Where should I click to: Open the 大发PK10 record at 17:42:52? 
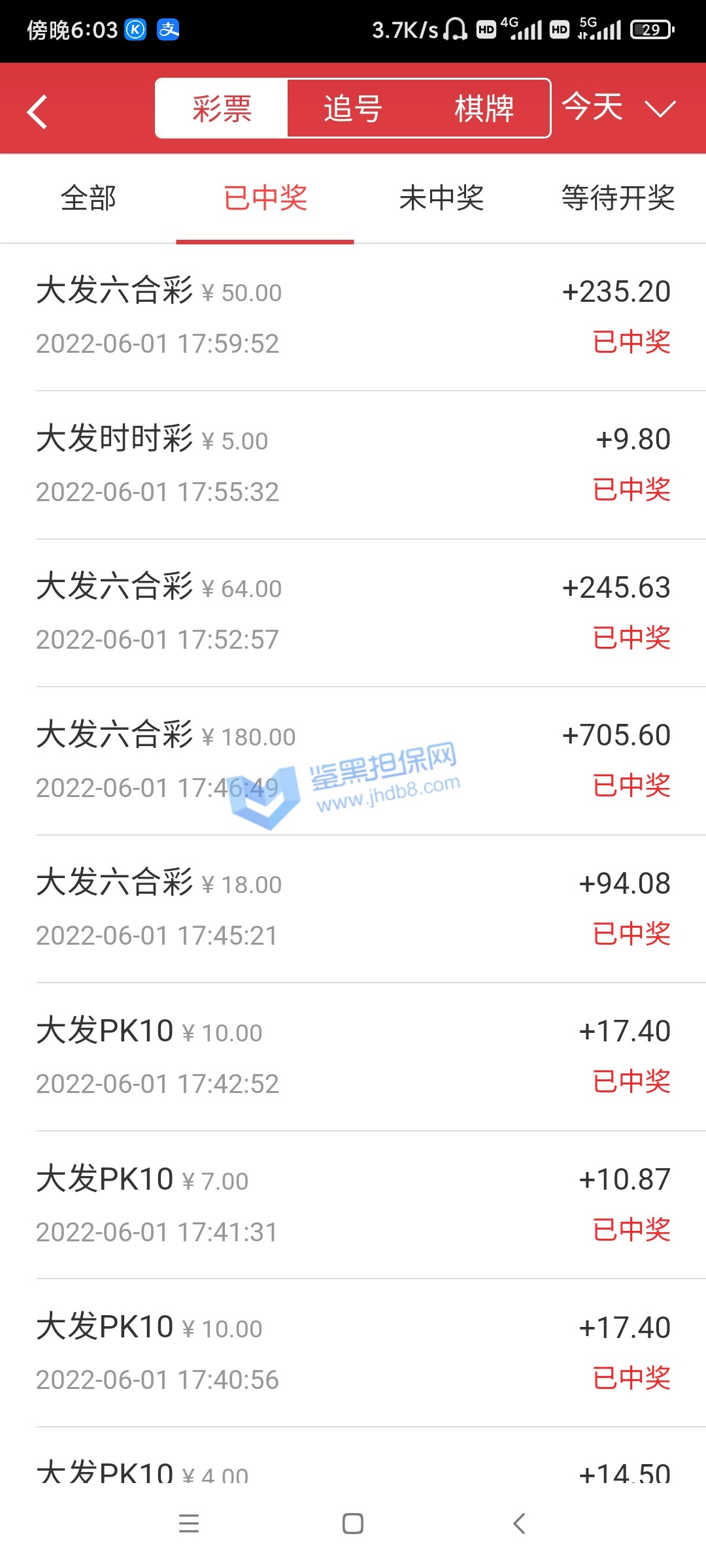pos(353,1056)
